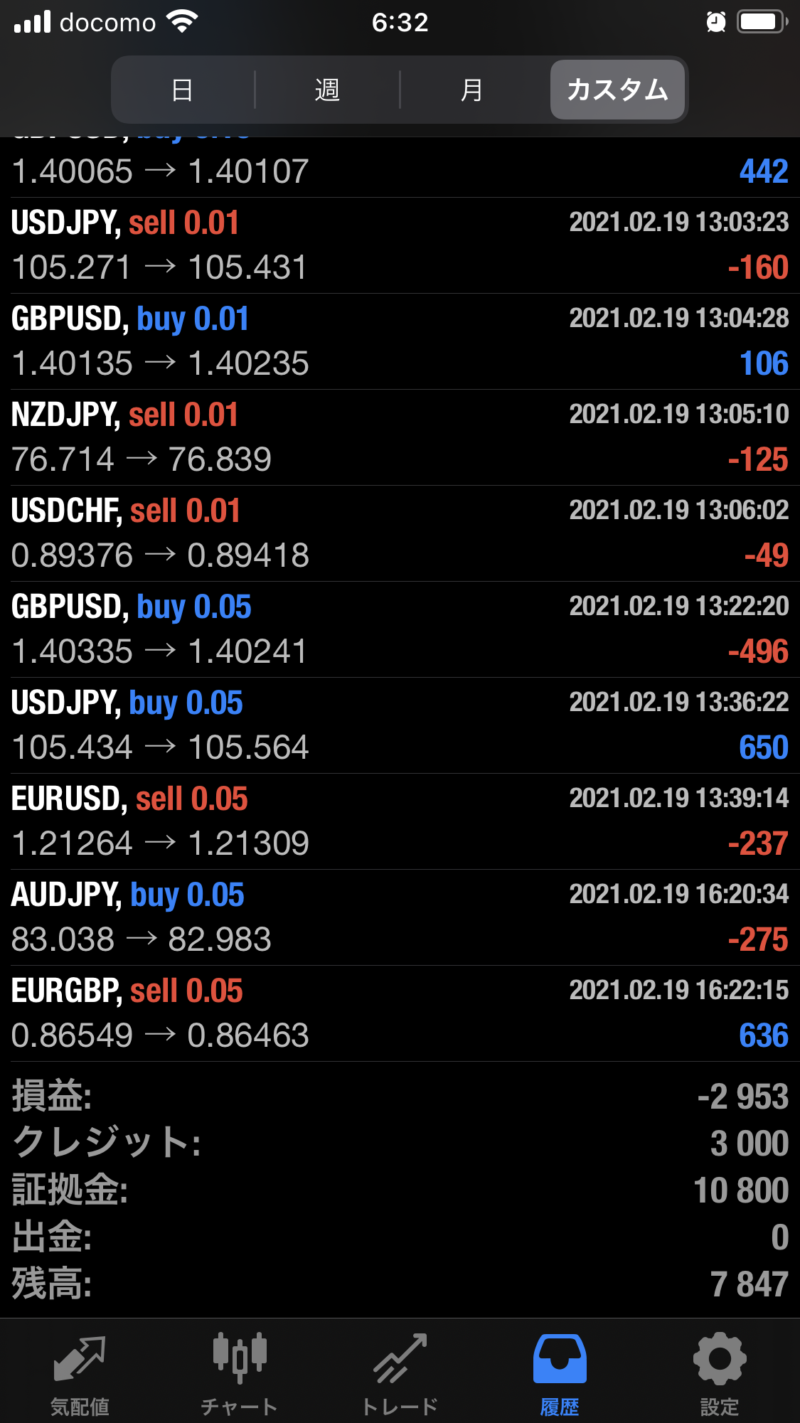Choose the 月 period tab
This screenshot has height=1423, width=800.
point(472,90)
